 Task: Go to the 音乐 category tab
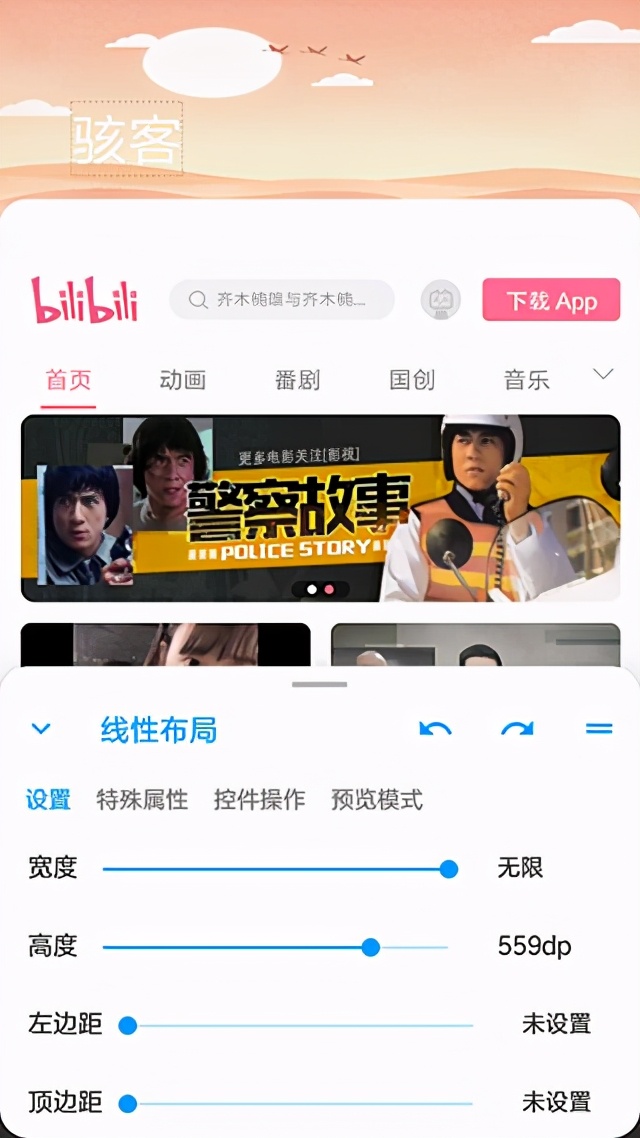click(526, 380)
